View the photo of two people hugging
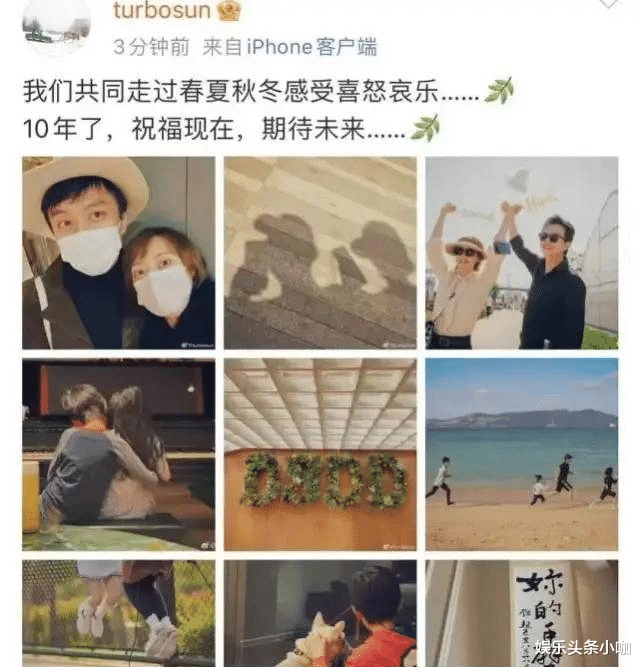 pyautogui.click(x=119, y=455)
